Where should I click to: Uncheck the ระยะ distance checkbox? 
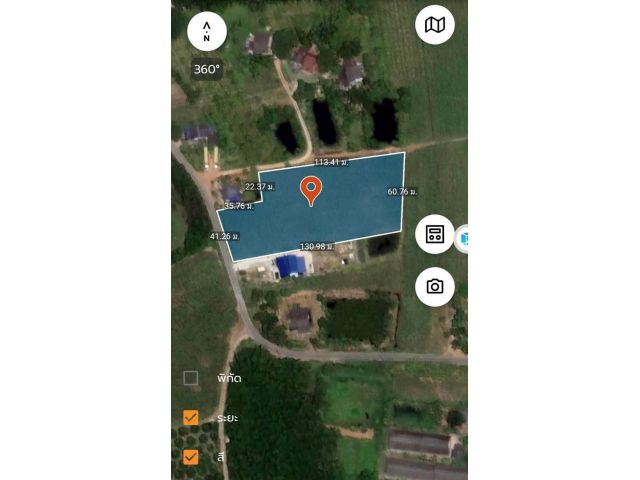[x=191, y=417]
